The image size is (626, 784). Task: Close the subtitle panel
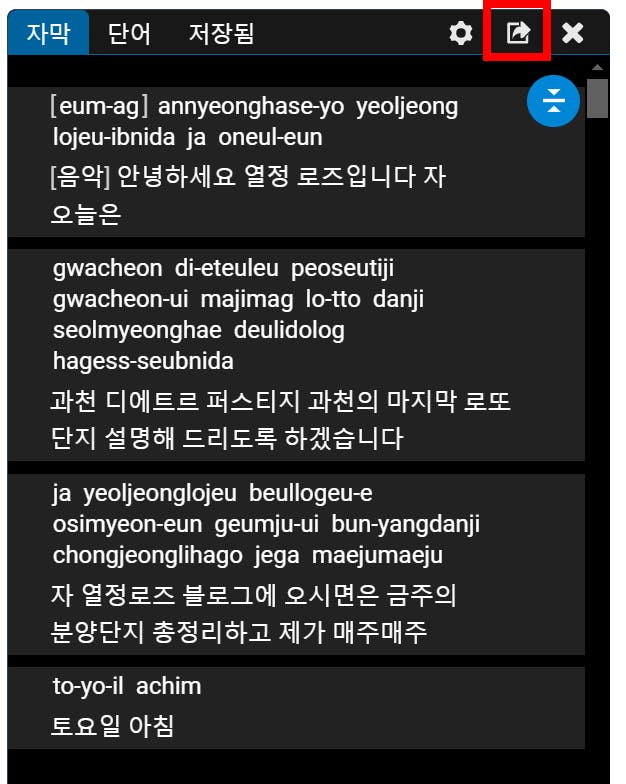[573, 34]
